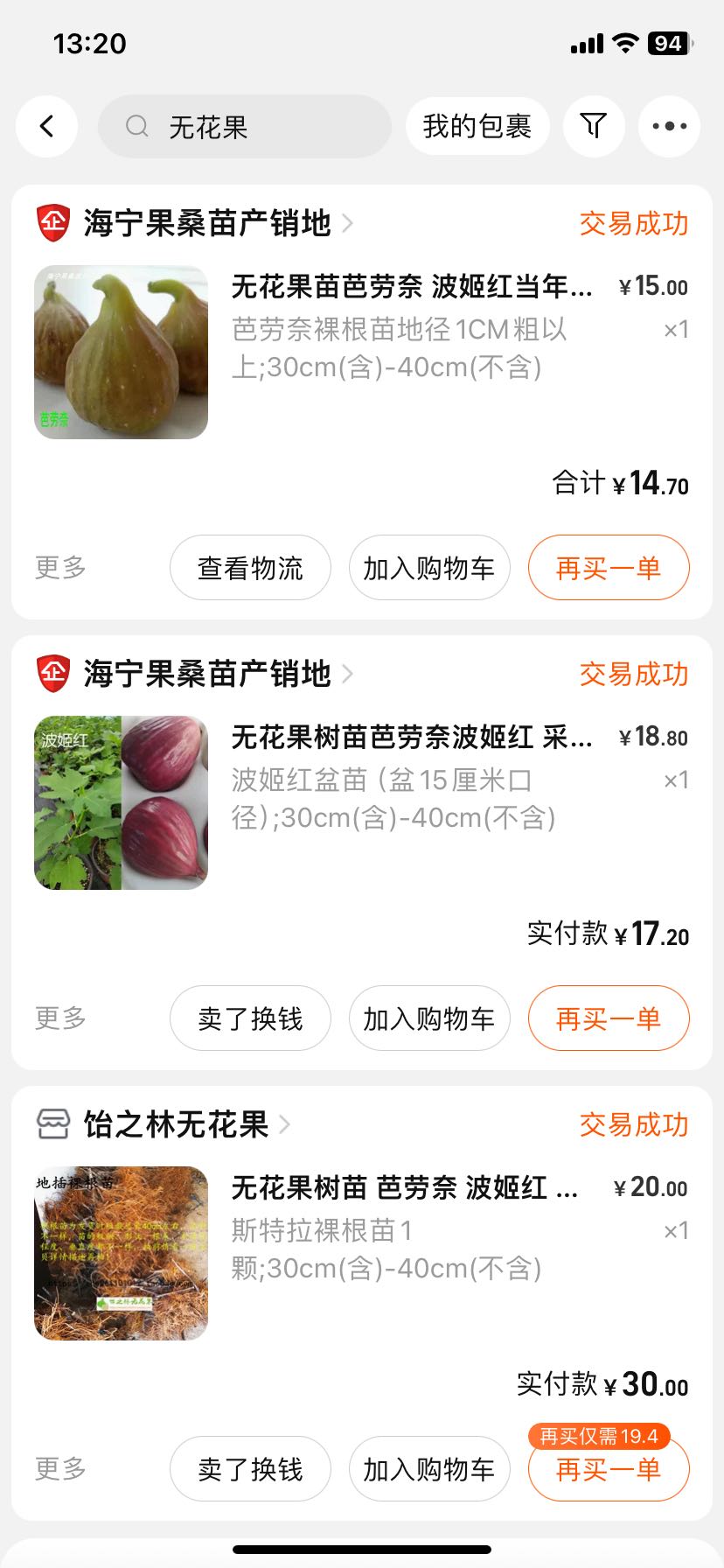The width and height of the screenshot is (724, 1568).
Task: Reorder the ¥17.20 波姬红盆苗 item
Action: coord(609,1018)
